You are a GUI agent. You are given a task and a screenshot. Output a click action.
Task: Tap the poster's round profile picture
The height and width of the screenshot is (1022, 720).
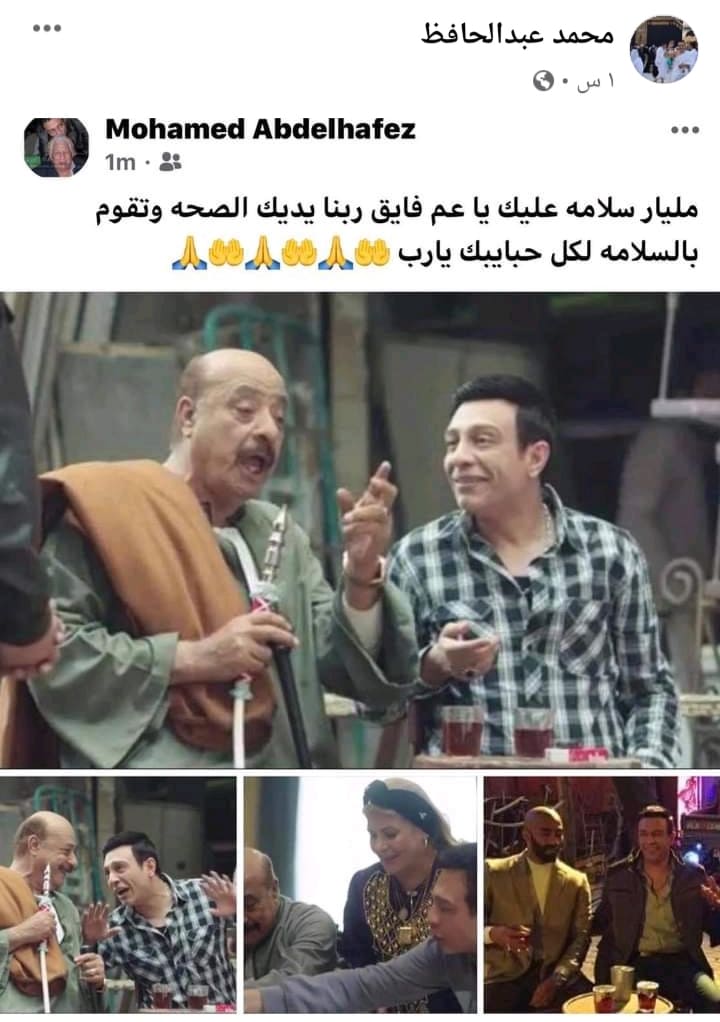[x=663, y=49]
